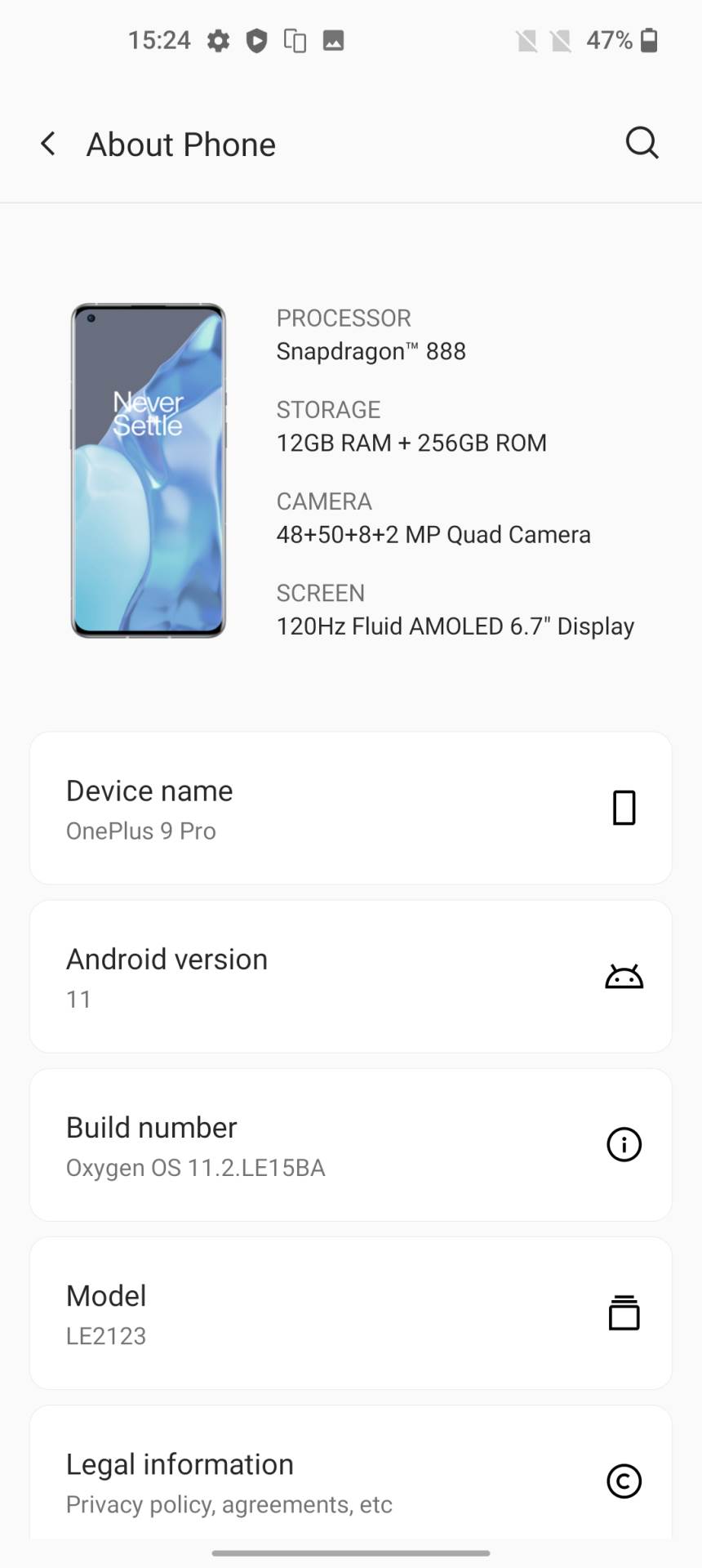
Task: Tap the Play Protect shield icon in status bar
Action: pyautogui.click(x=256, y=39)
